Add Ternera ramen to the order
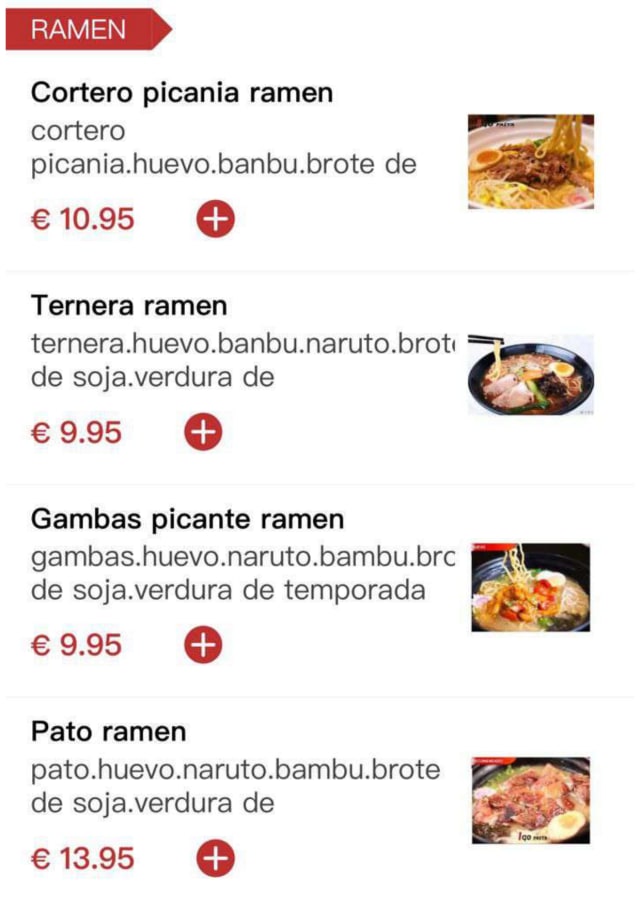 (x=203, y=432)
